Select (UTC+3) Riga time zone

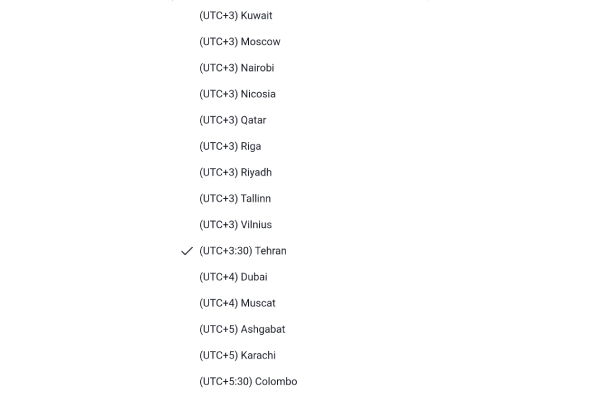tap(230, 146)
